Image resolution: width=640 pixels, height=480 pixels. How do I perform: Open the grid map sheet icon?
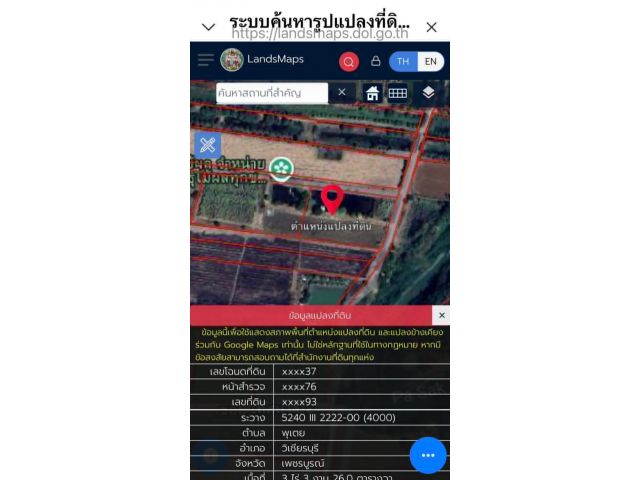point(398,93)
